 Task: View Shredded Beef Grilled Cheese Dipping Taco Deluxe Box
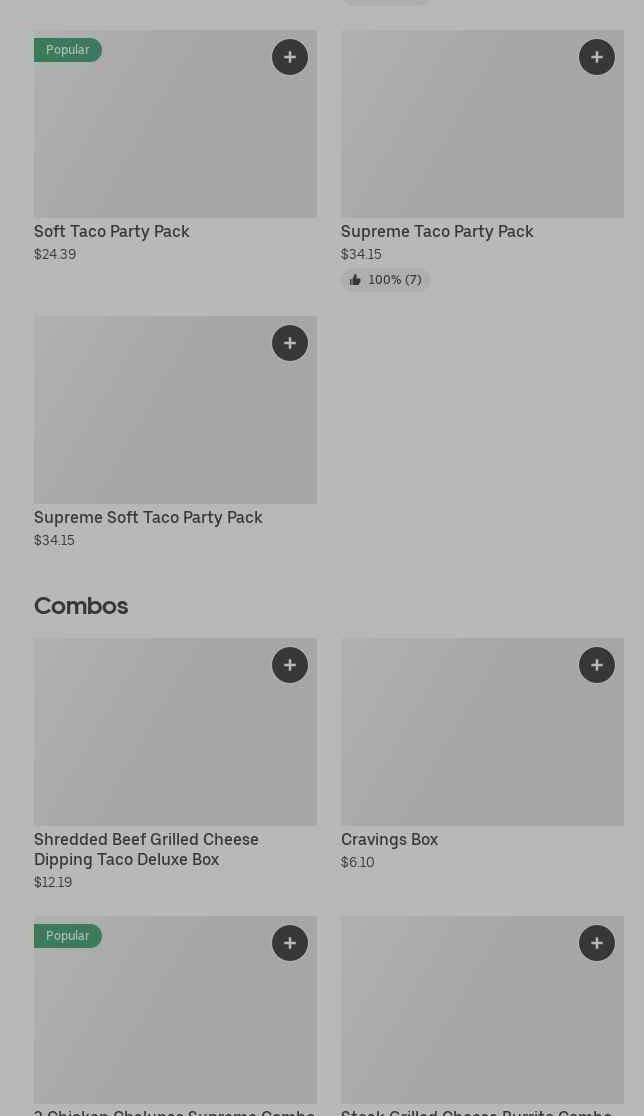[x=147, y=849]
